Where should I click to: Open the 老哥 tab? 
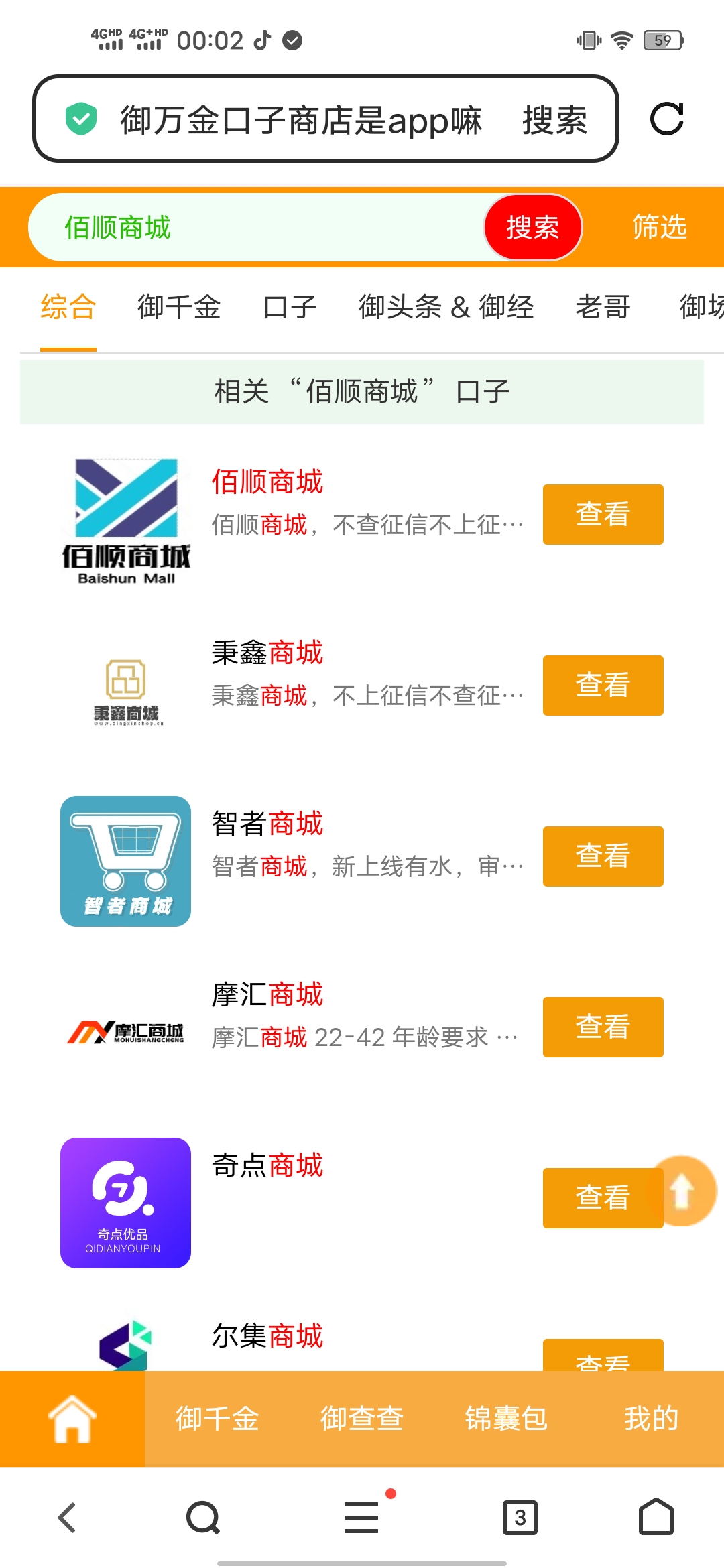pyautogui.click(x=603, y=307)
